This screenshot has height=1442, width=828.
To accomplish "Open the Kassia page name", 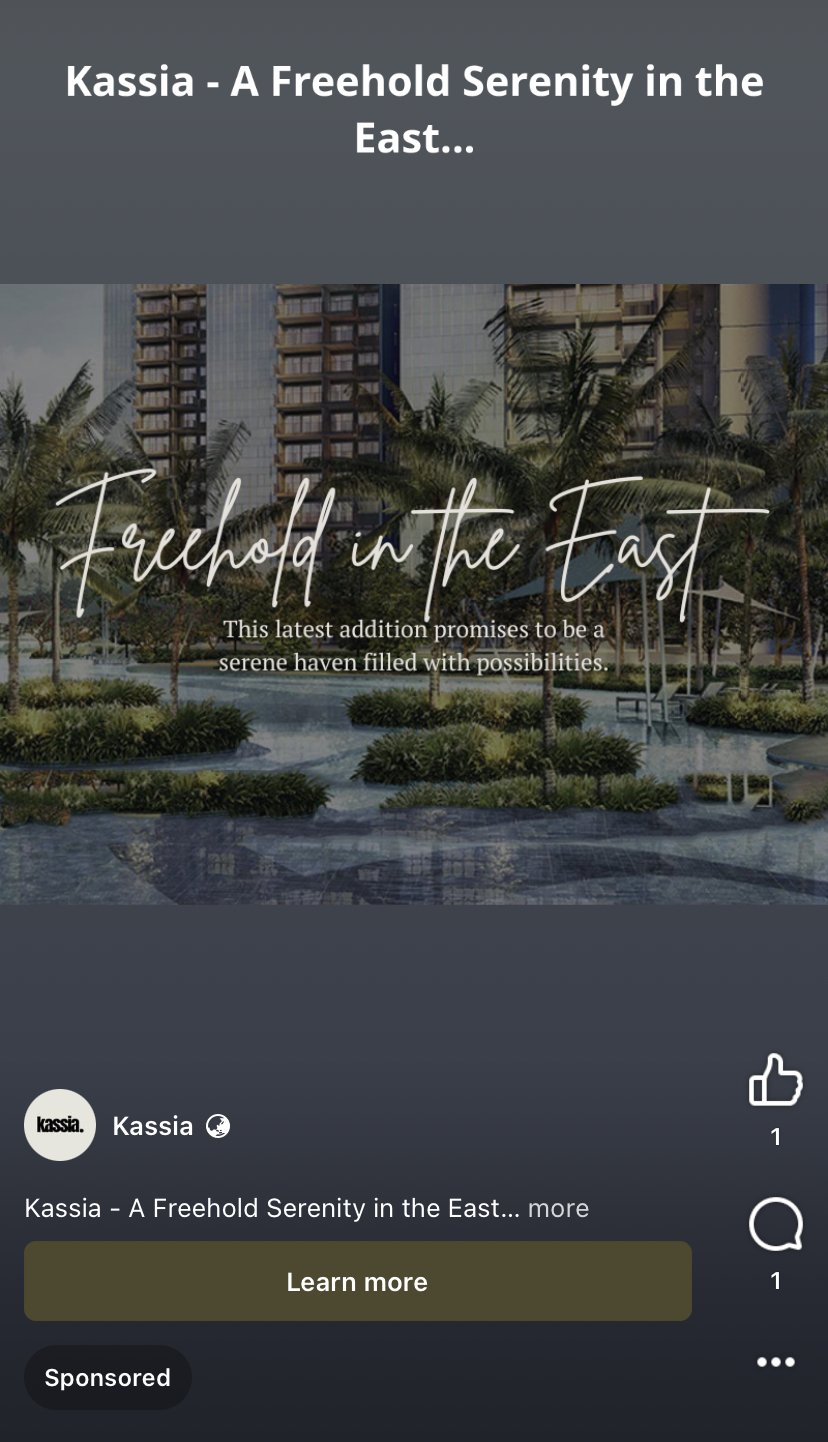I will pyautogui.click(x=153, y=1126).
